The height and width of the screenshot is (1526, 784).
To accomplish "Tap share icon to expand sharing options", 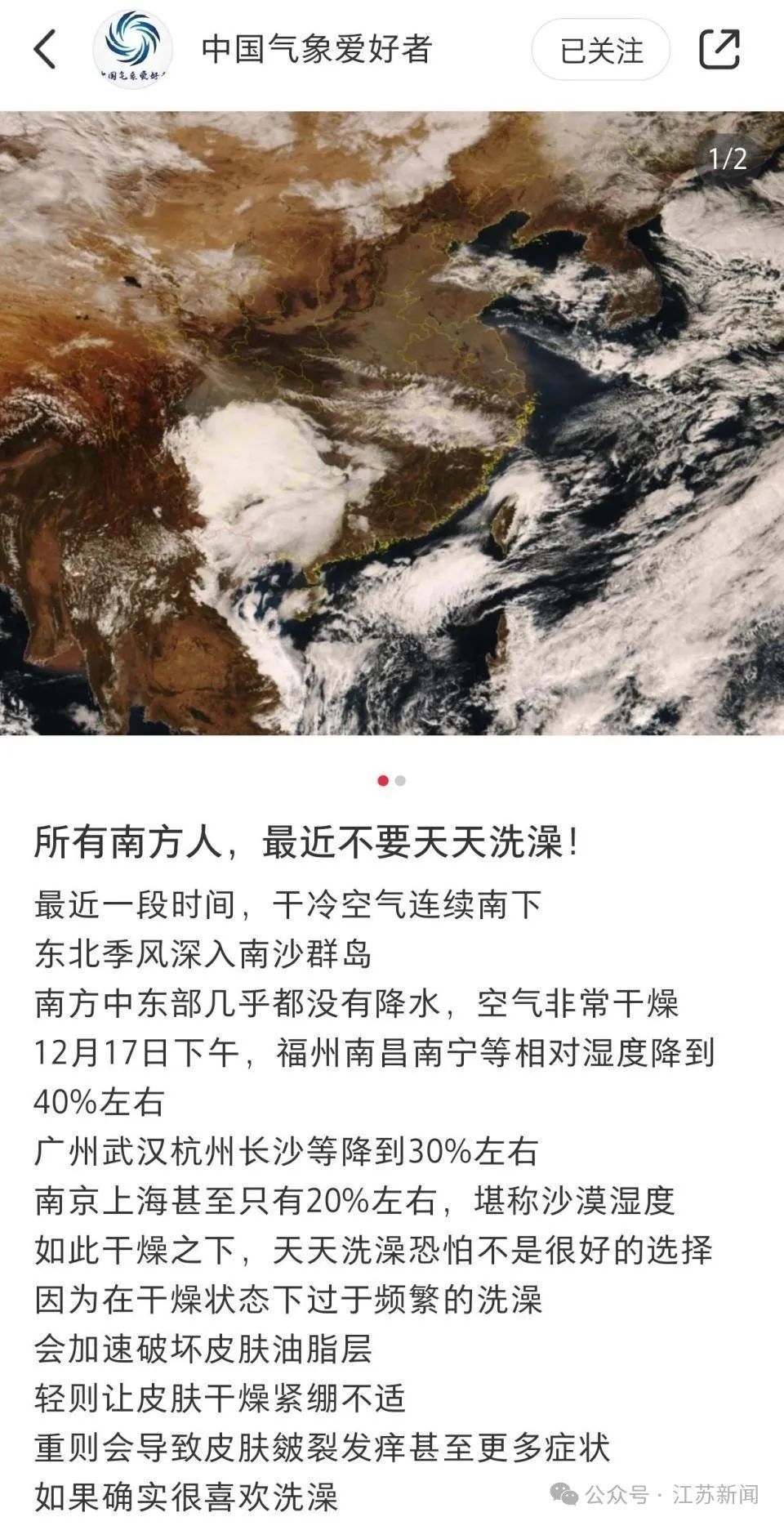I will point(719,49).
